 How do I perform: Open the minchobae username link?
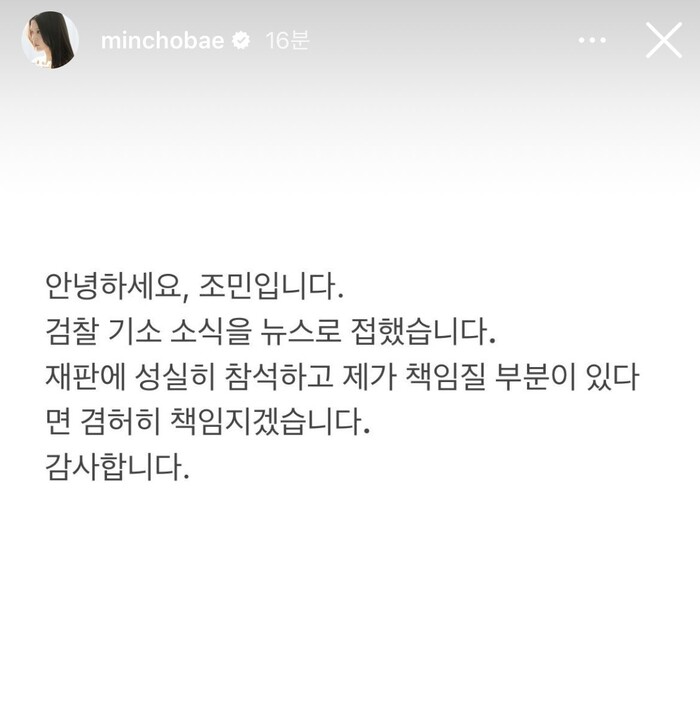[163, 41]
